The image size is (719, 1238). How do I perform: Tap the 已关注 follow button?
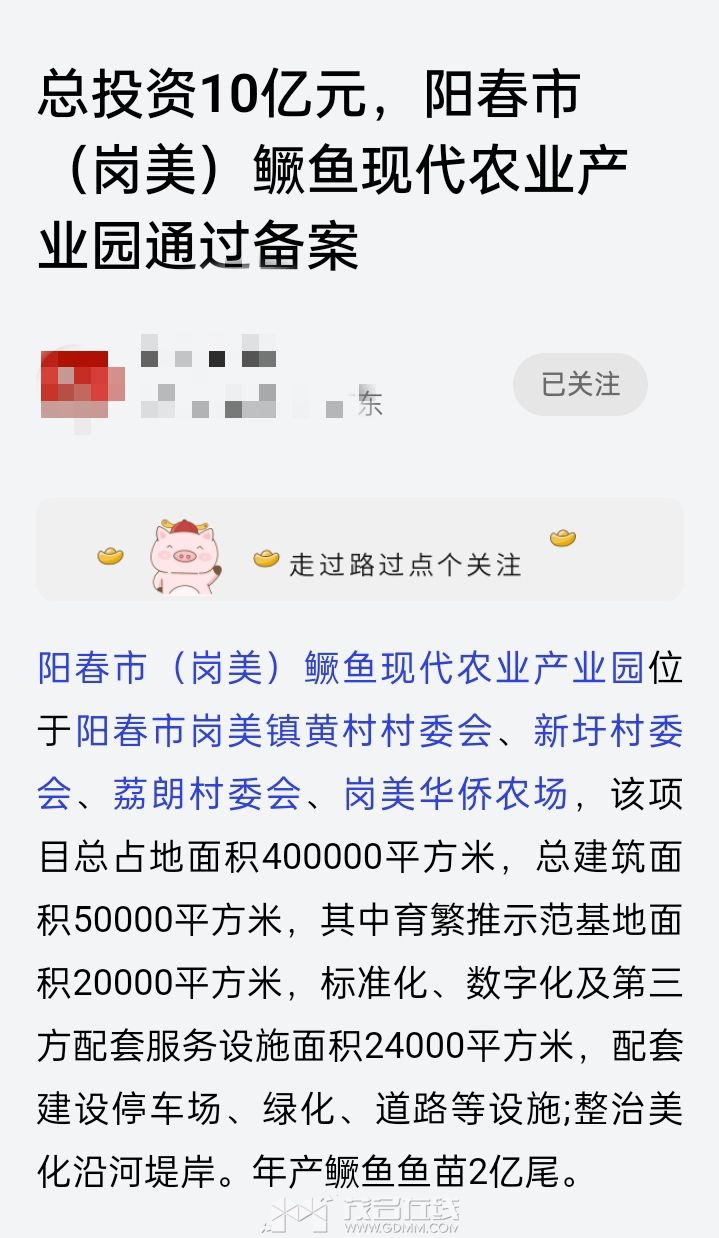[580, 384]
